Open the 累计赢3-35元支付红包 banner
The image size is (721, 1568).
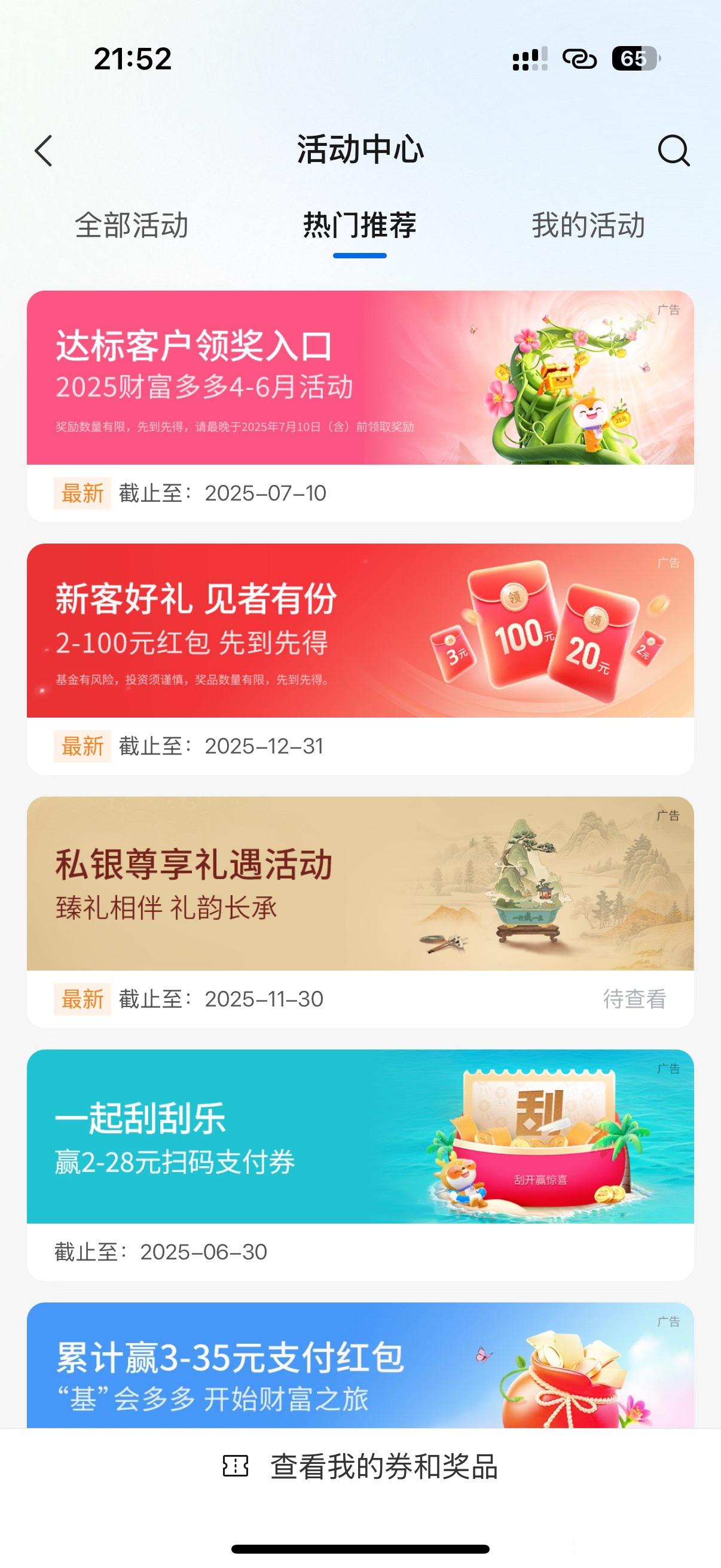(360, 1366)
